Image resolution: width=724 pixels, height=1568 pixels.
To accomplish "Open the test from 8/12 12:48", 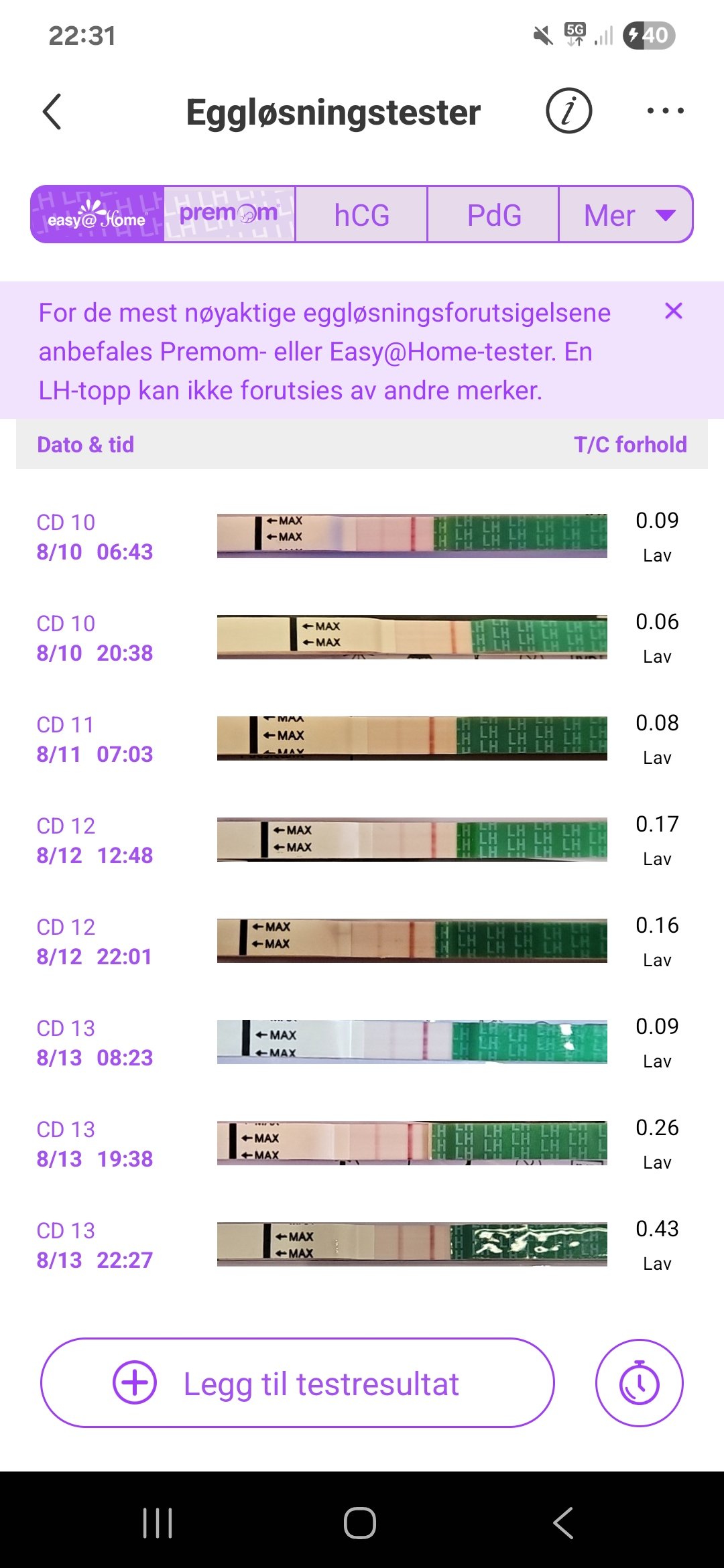I will tap(362, 840).
